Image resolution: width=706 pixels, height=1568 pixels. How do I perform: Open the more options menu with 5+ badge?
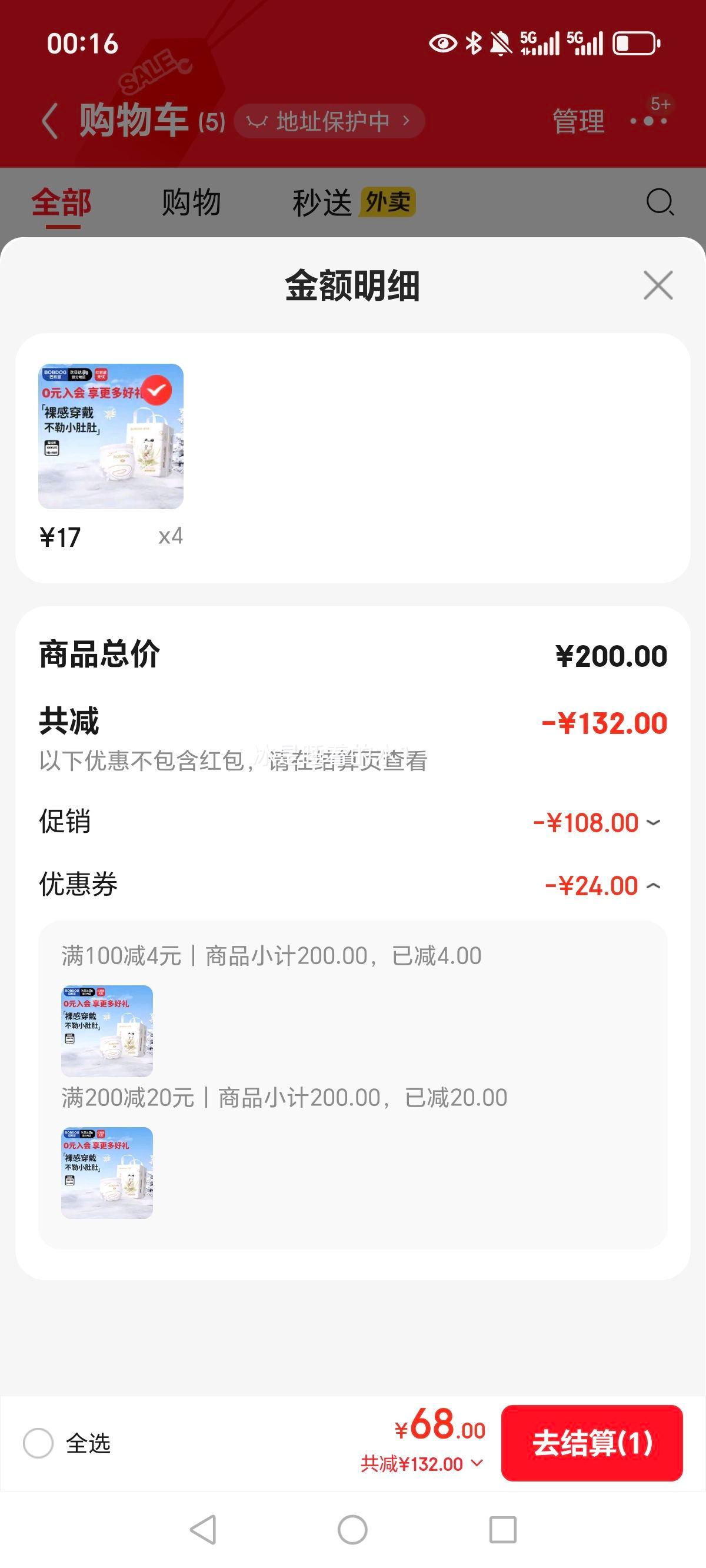pos(648,121)
